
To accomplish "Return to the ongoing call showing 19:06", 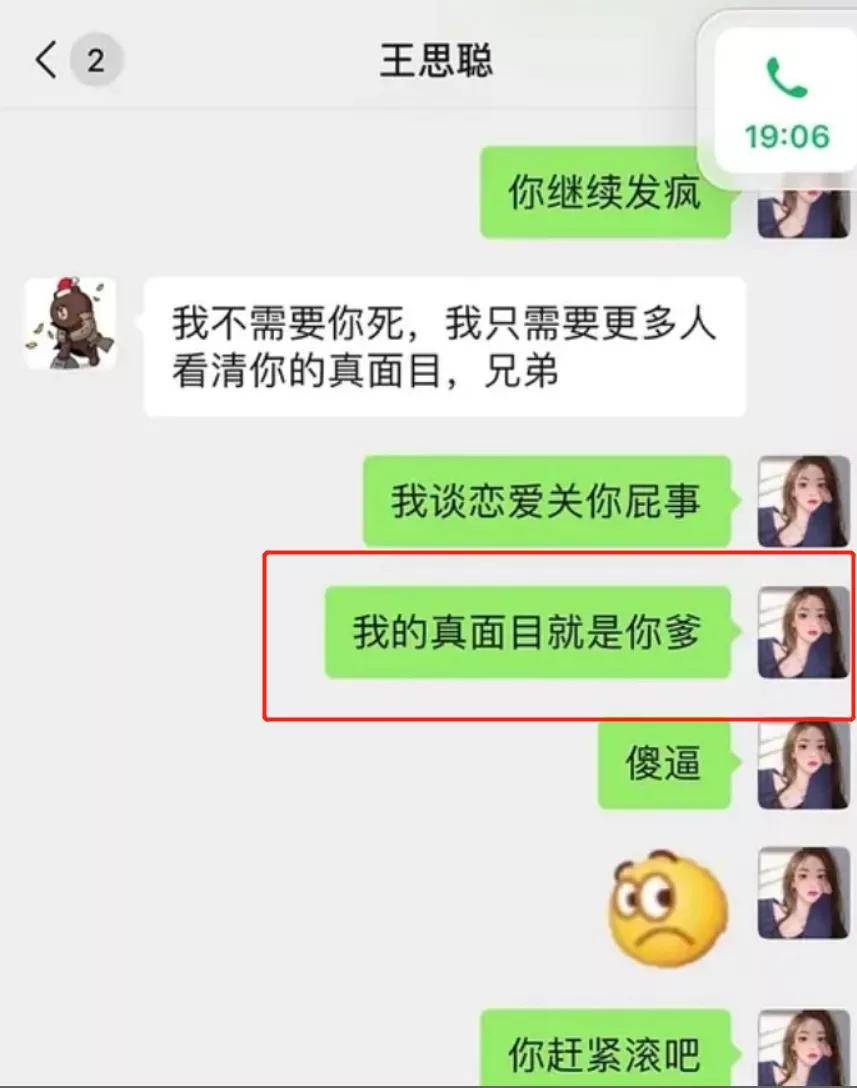I will click(786, 102).
